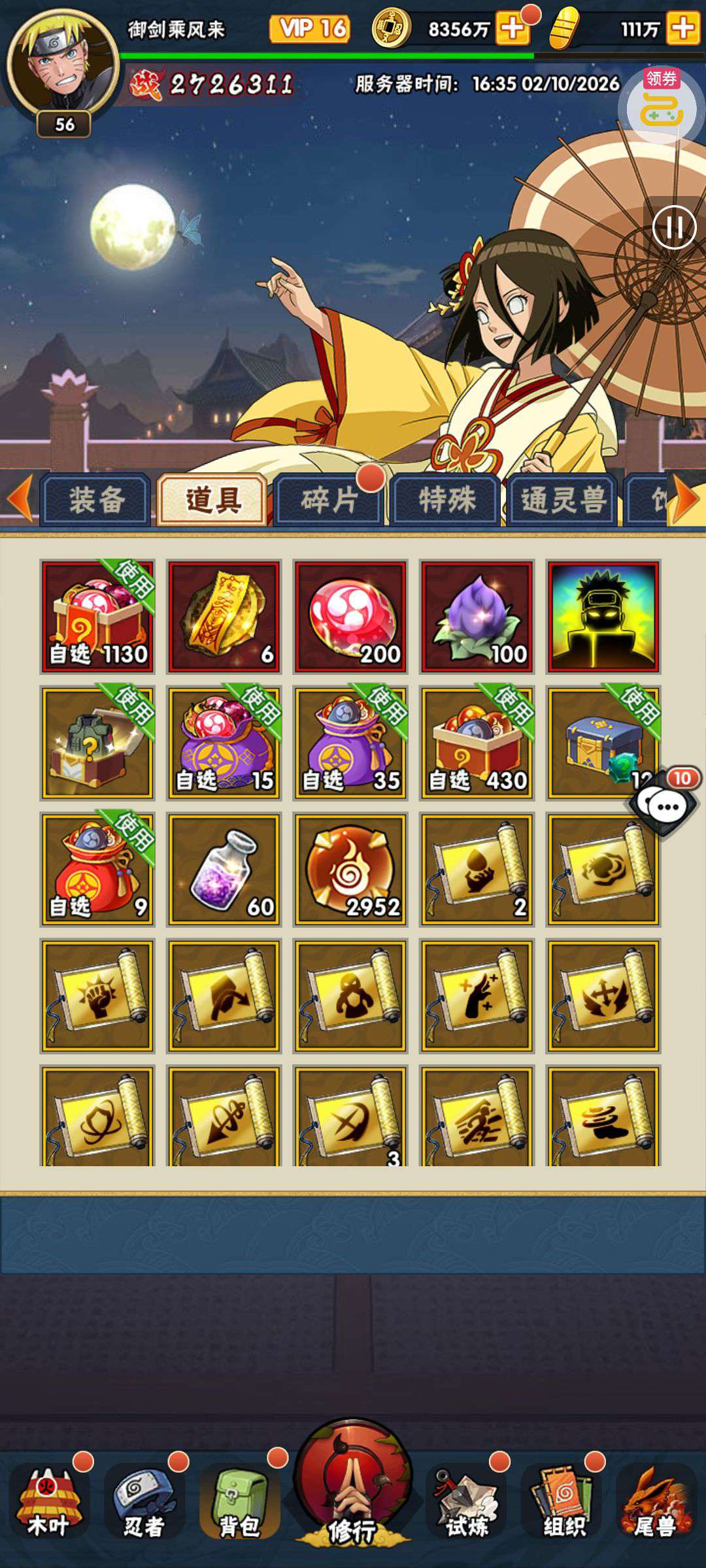
Task: Tap the left arrow beside tabs
Action: point(20,499)
